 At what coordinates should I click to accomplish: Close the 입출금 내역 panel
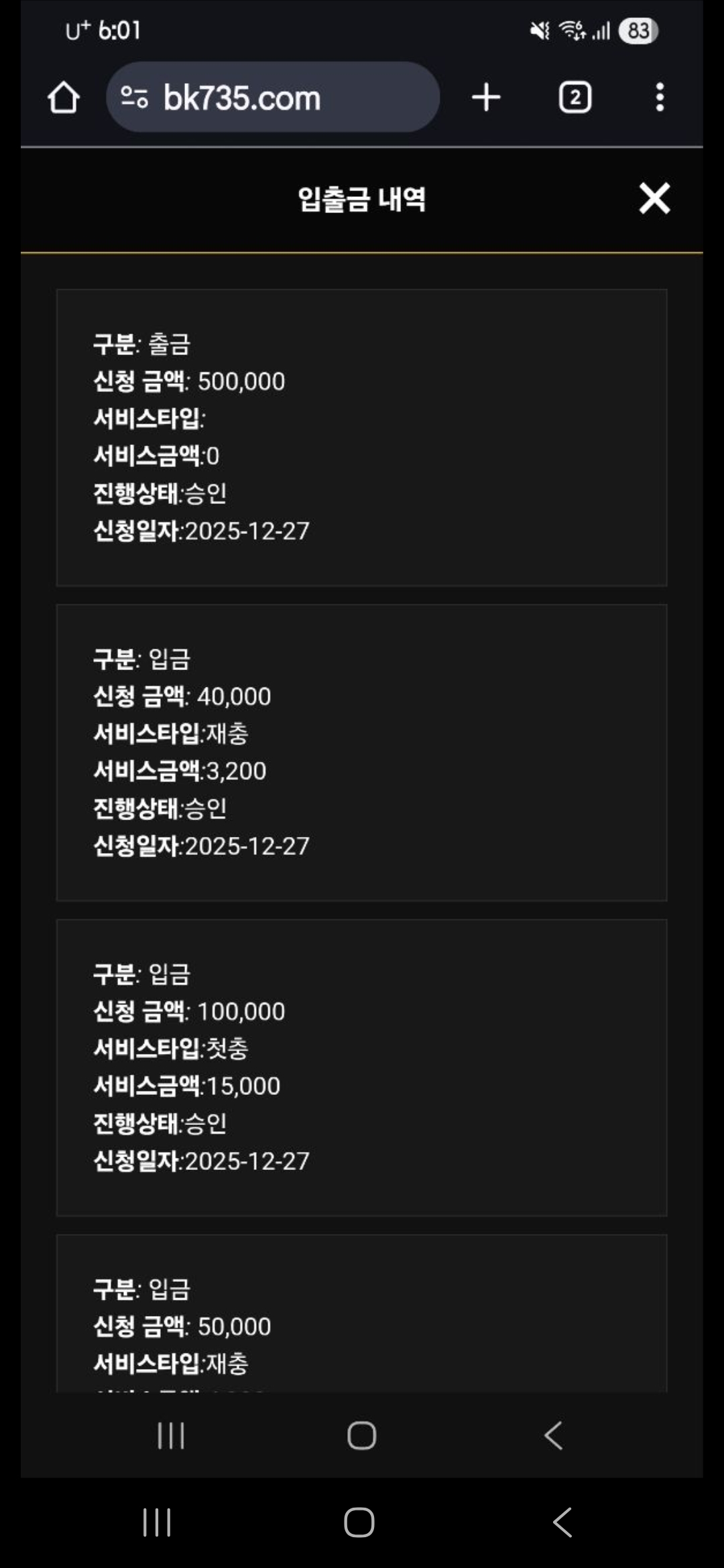click(x=654, y=198)
